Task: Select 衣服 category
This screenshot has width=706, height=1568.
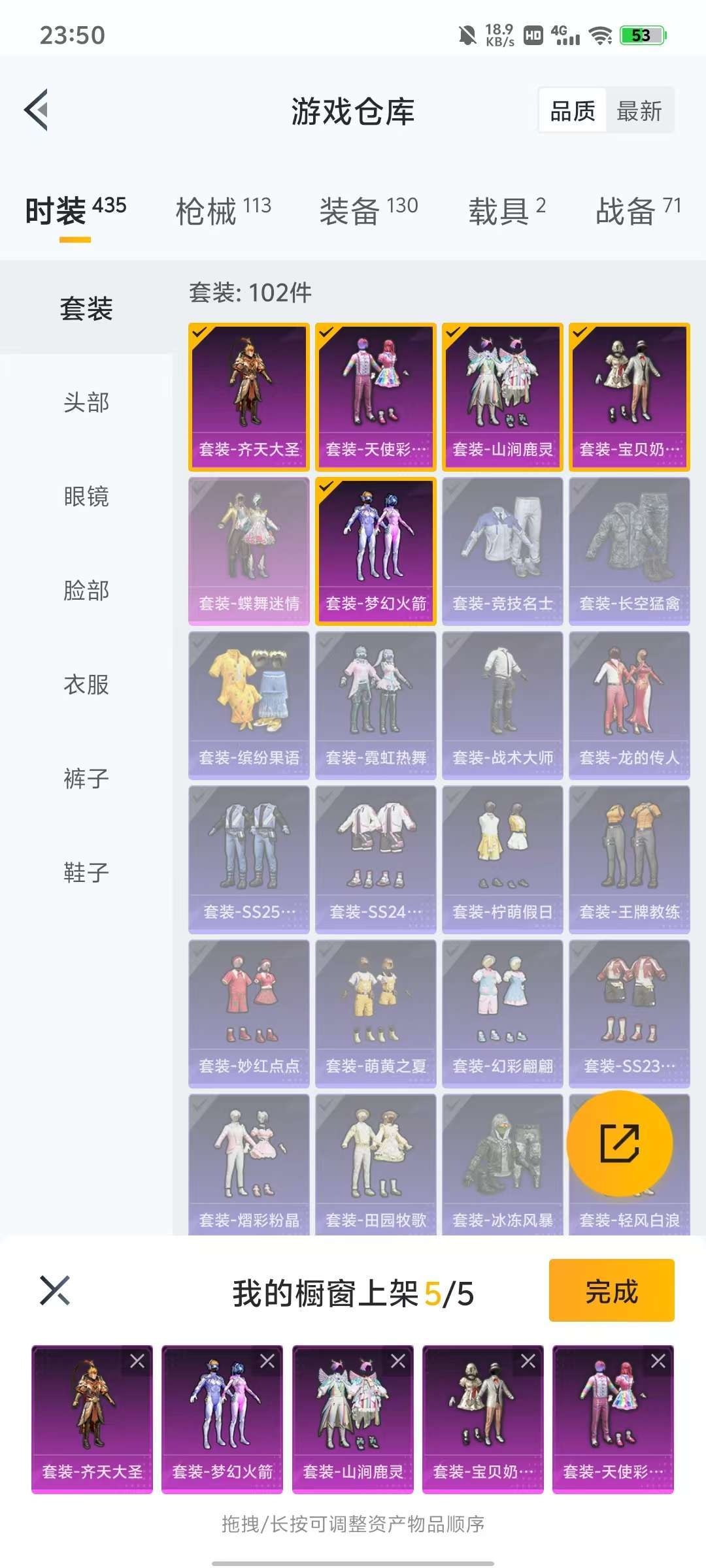Action: (86, 685)
